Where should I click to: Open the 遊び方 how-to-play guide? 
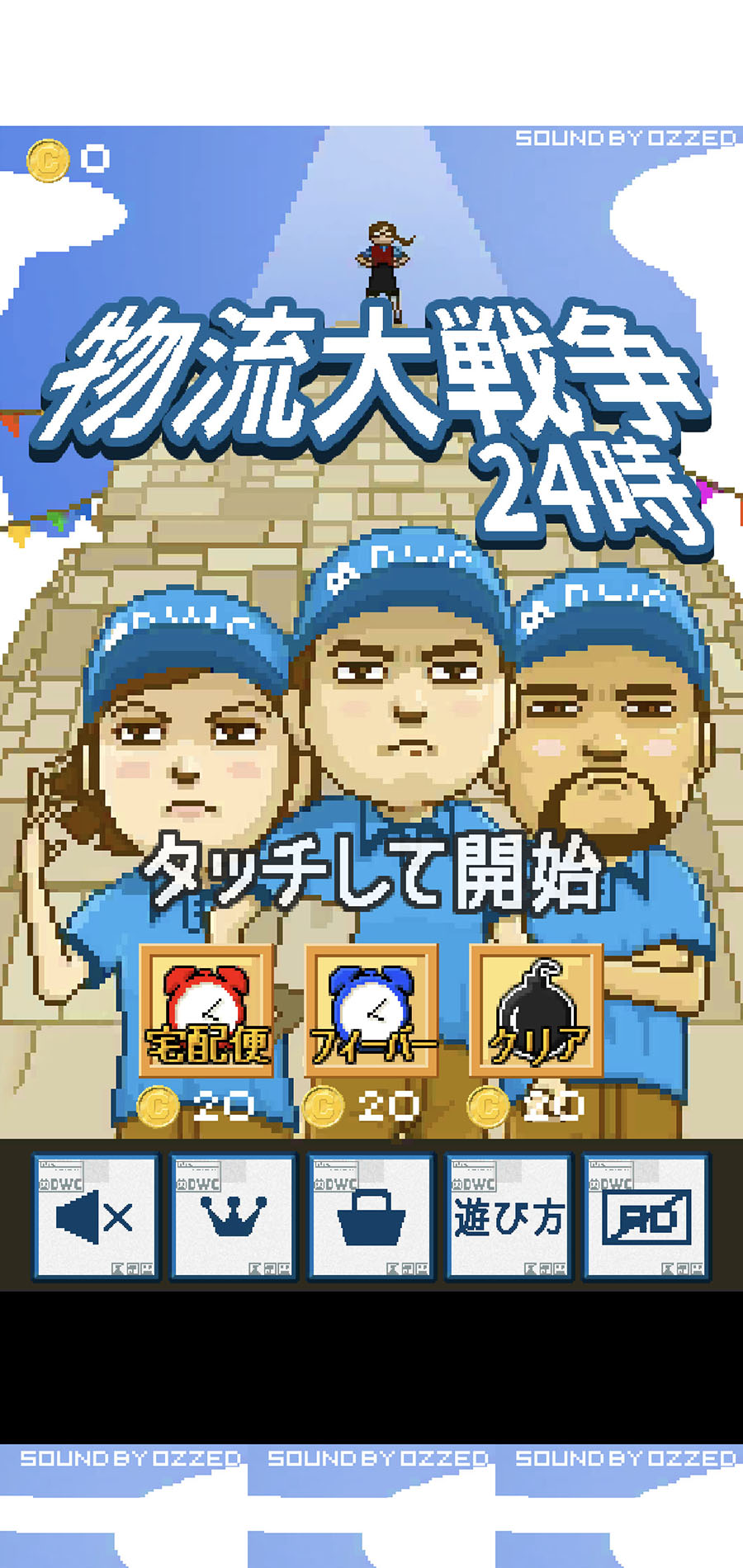pos(509,1217)
